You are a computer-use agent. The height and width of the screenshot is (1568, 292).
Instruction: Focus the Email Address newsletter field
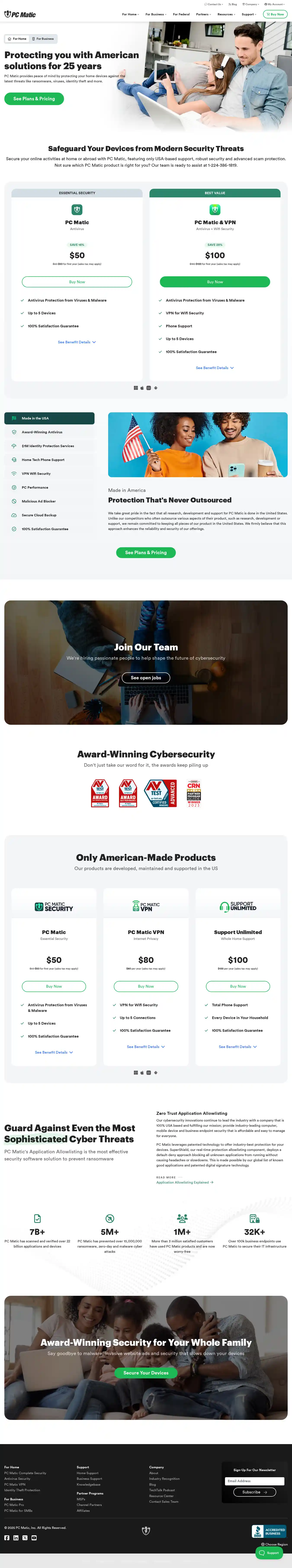pos(254,1481)
